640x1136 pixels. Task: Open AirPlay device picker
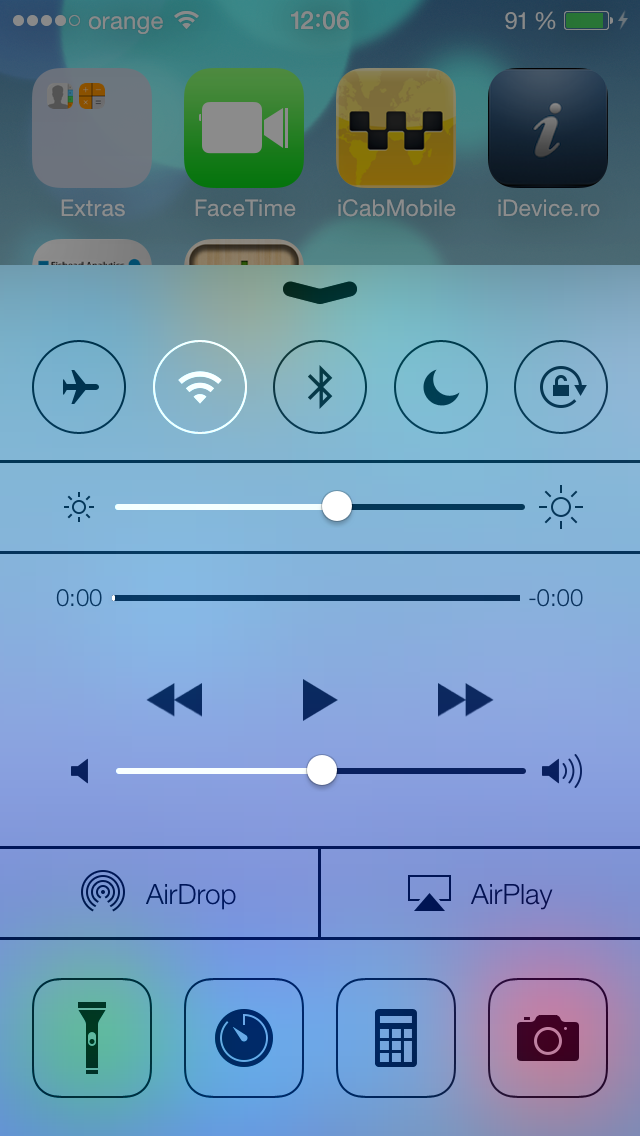point(480,893)
